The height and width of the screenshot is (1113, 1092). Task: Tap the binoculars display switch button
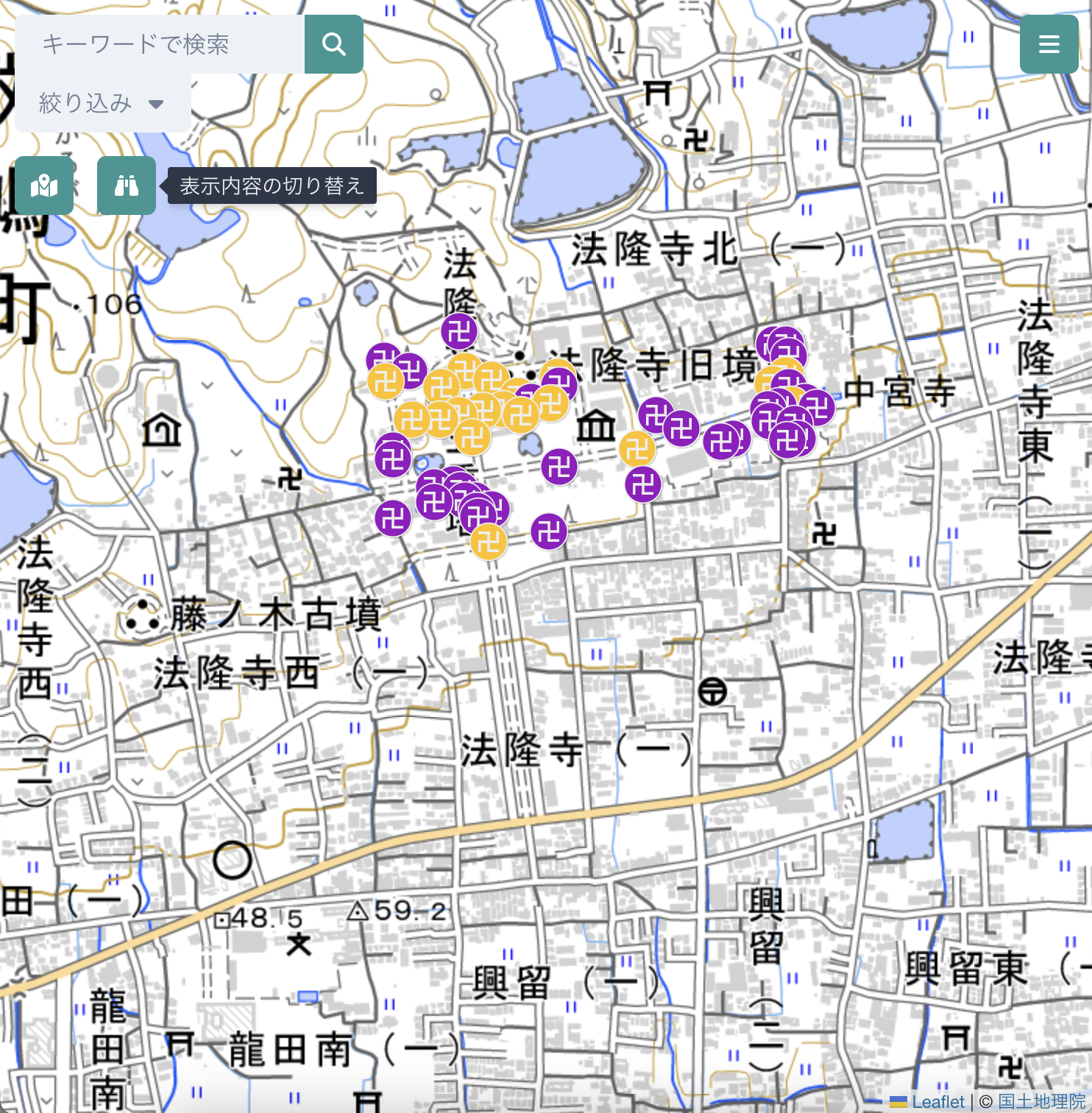pos(127,185)
